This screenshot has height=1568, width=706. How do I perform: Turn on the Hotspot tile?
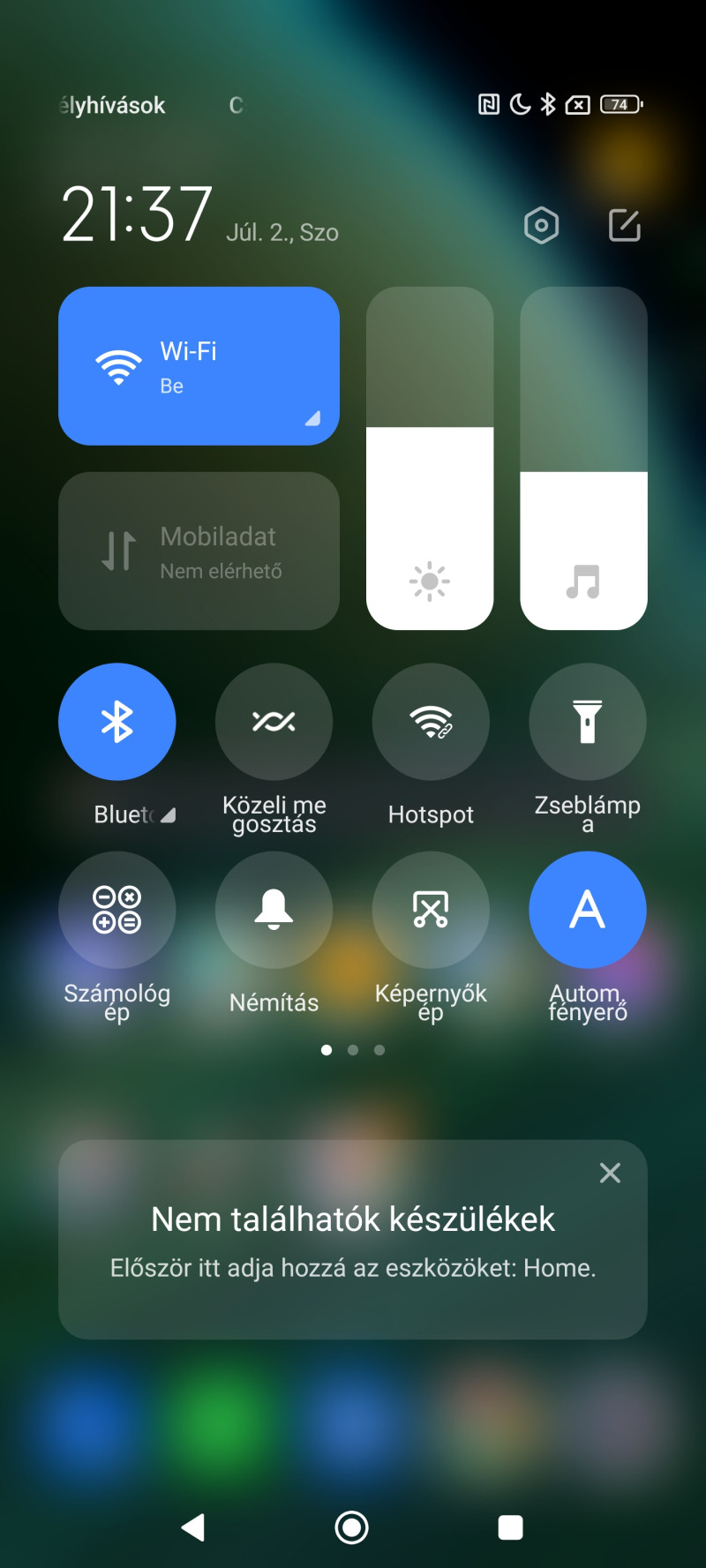point(431,722)
